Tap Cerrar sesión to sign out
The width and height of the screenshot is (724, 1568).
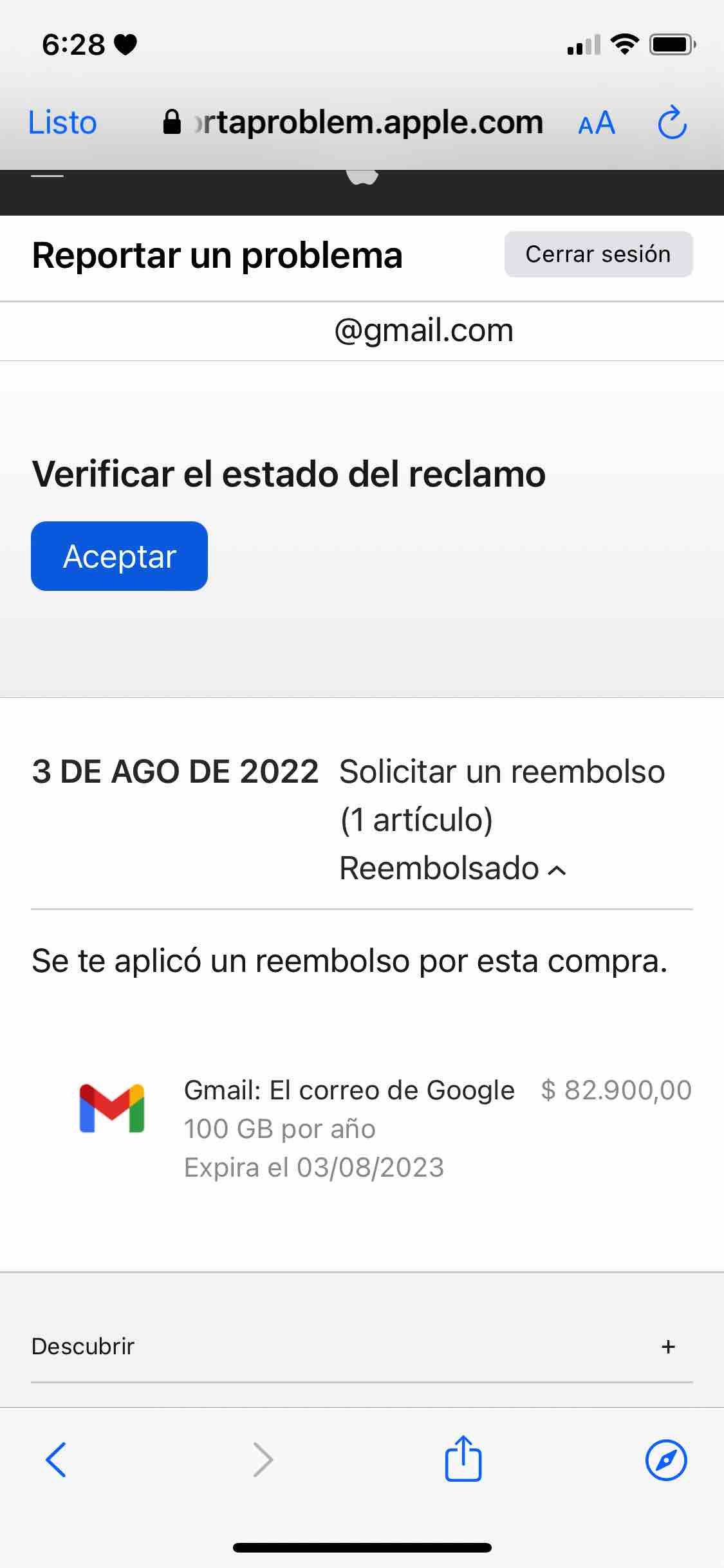598,254
